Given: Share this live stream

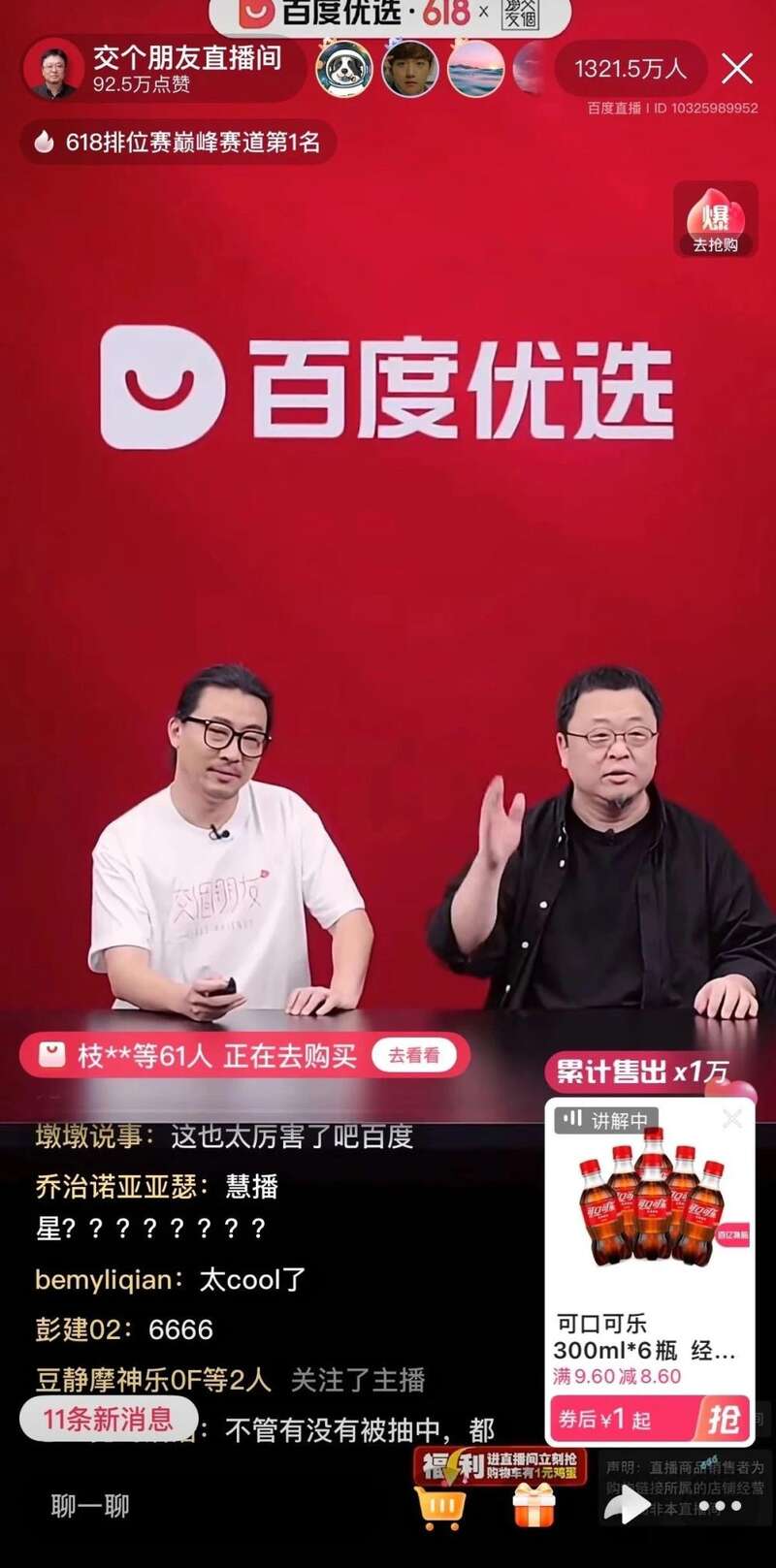Looking at the screenshot, I should (628, 1506).
